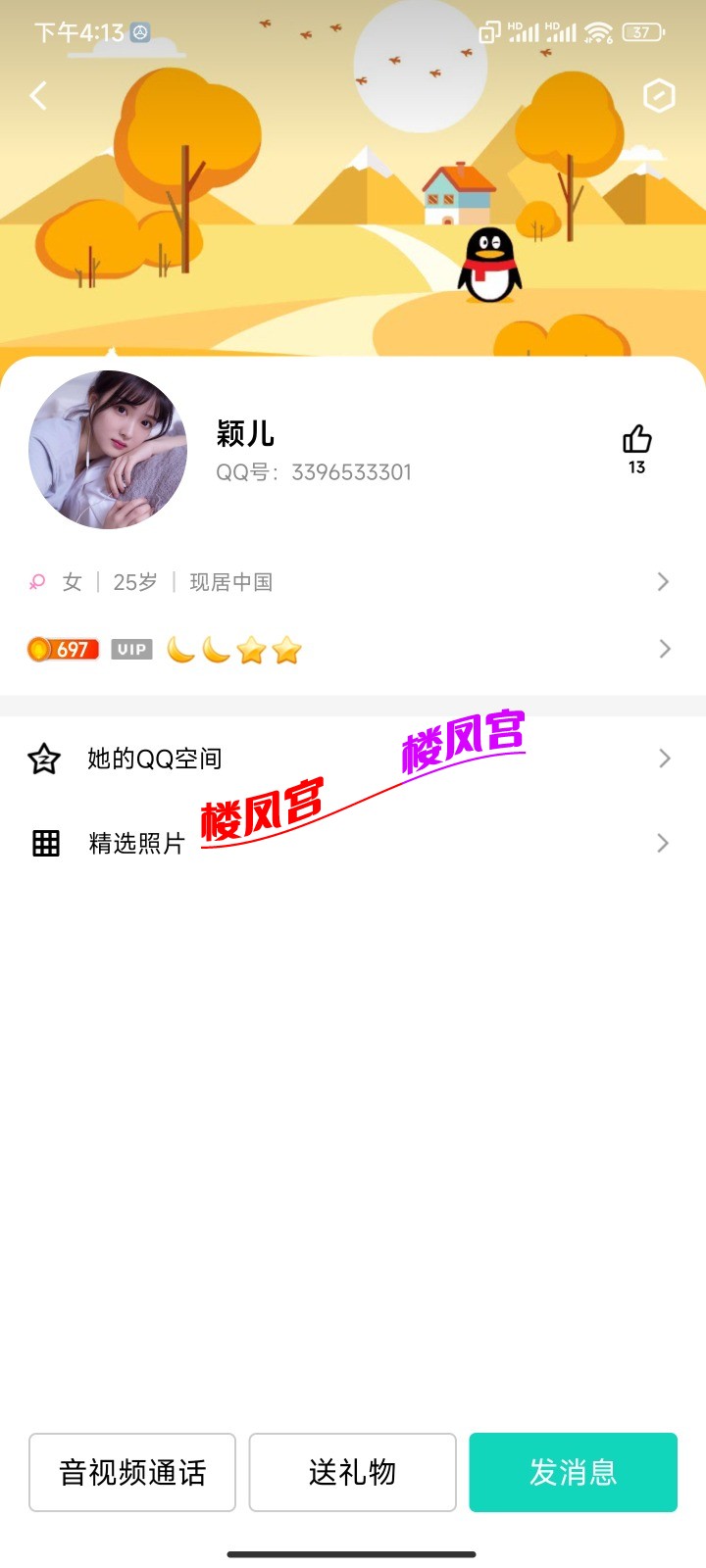The height and width of the screenshot is (1568, 706).
Task: Expand 精选照片 using the arrow
Action: point(663,843)
